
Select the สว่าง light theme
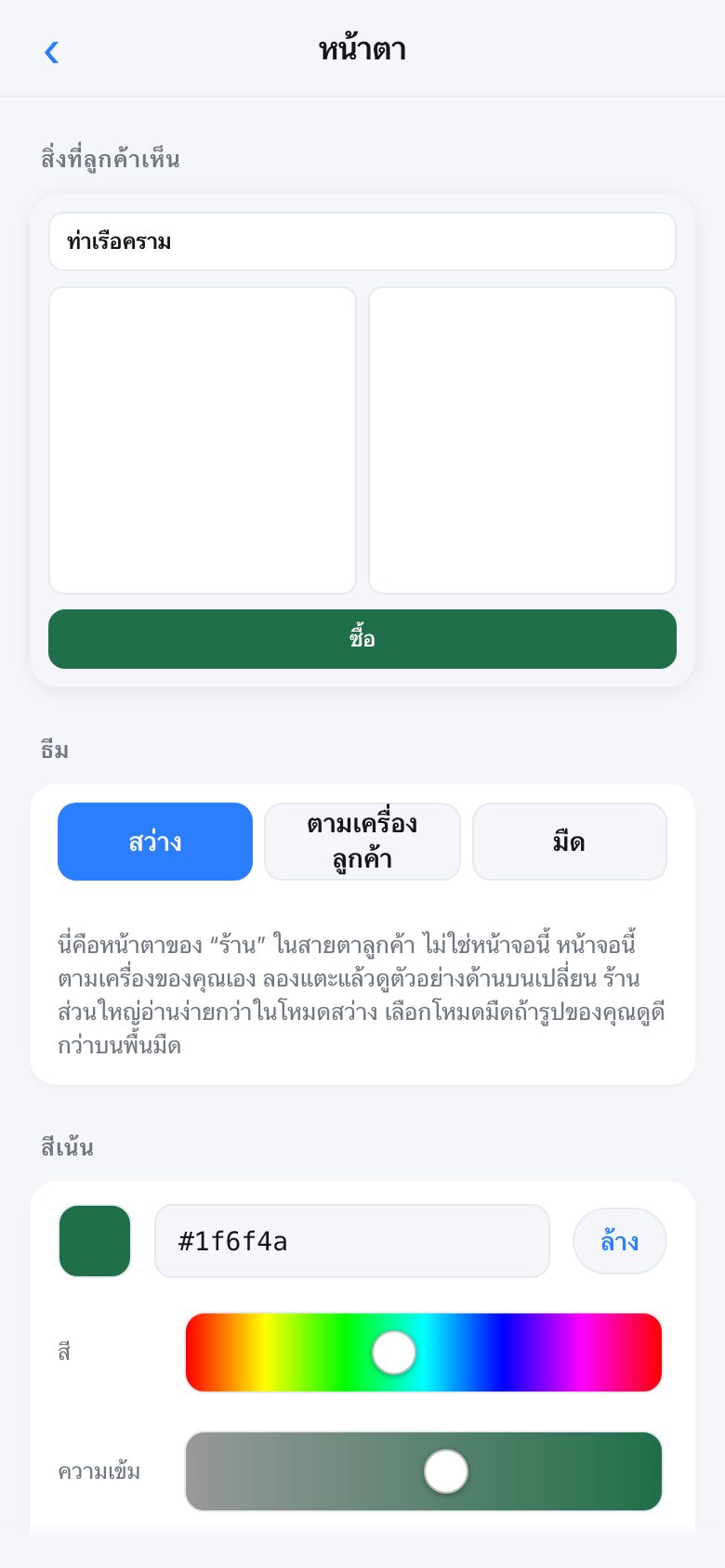155,842
